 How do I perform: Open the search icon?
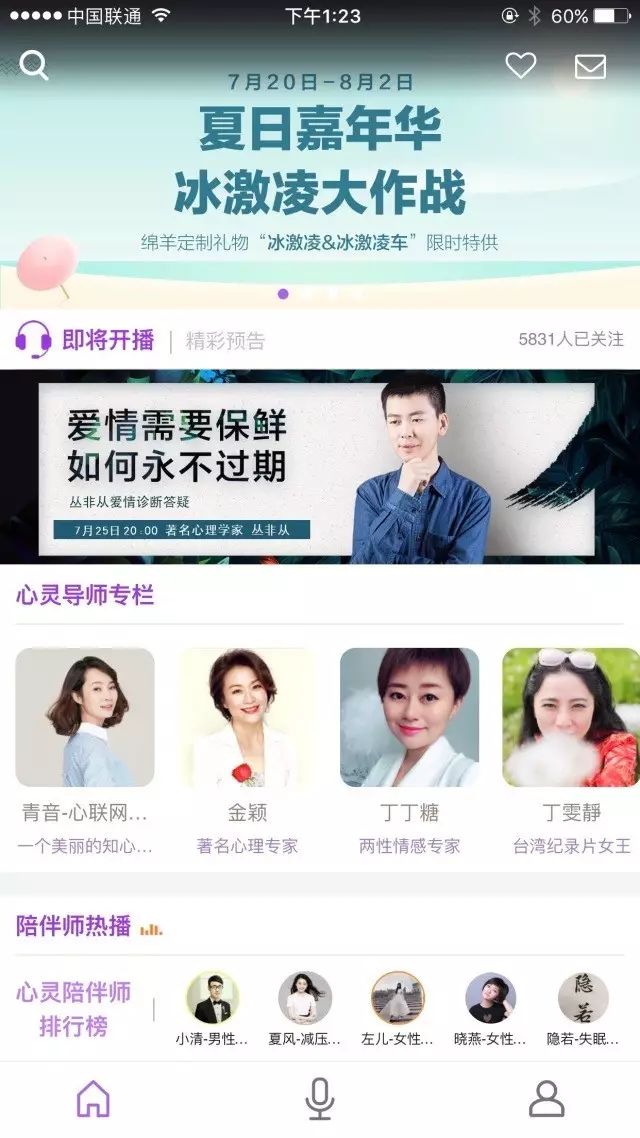click(x=34, y=66)
